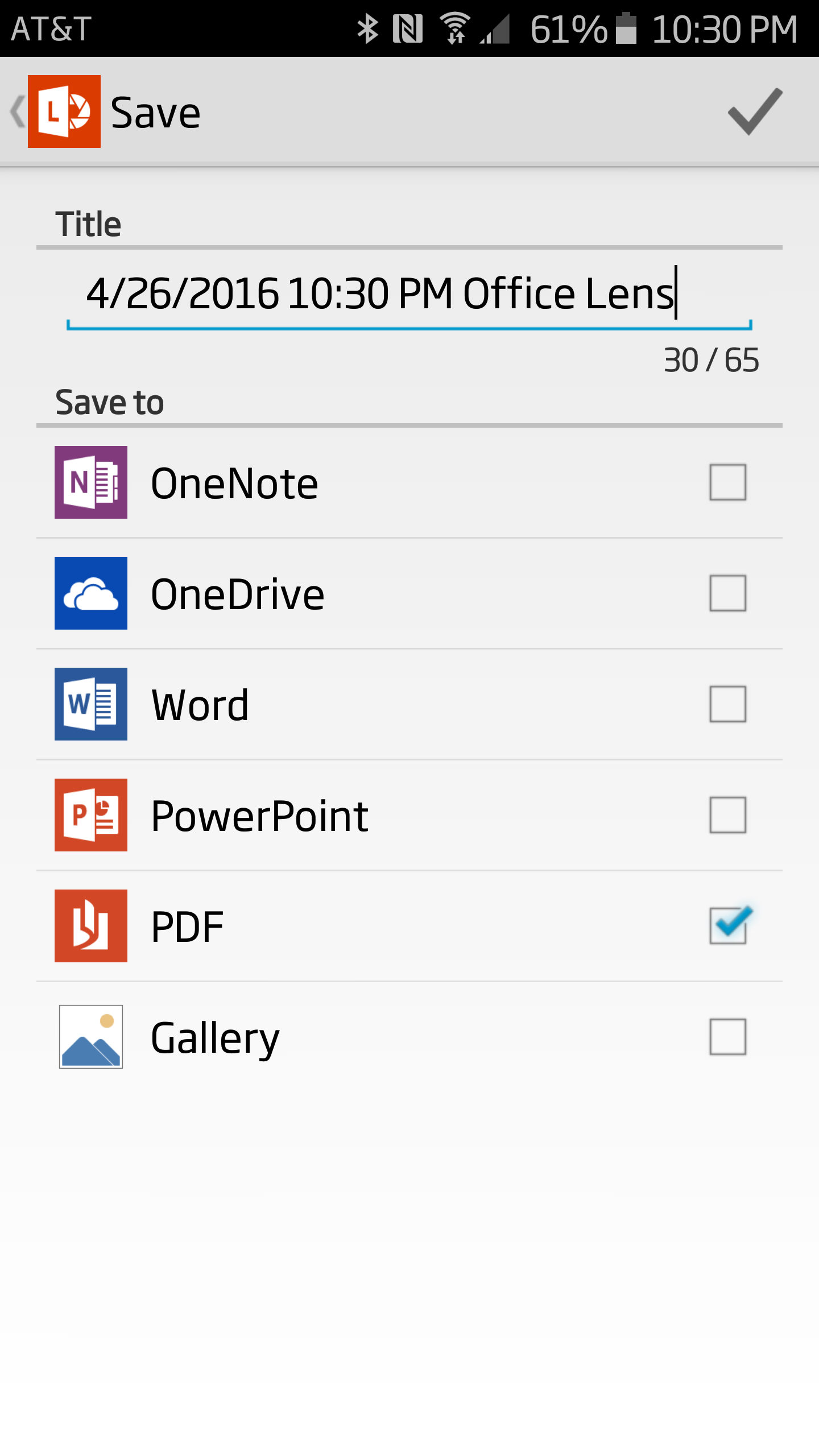Tap the PowerPoint app icon
Image resolution: width=819 pixels, height=1456 pixels.
click(90, 815)
